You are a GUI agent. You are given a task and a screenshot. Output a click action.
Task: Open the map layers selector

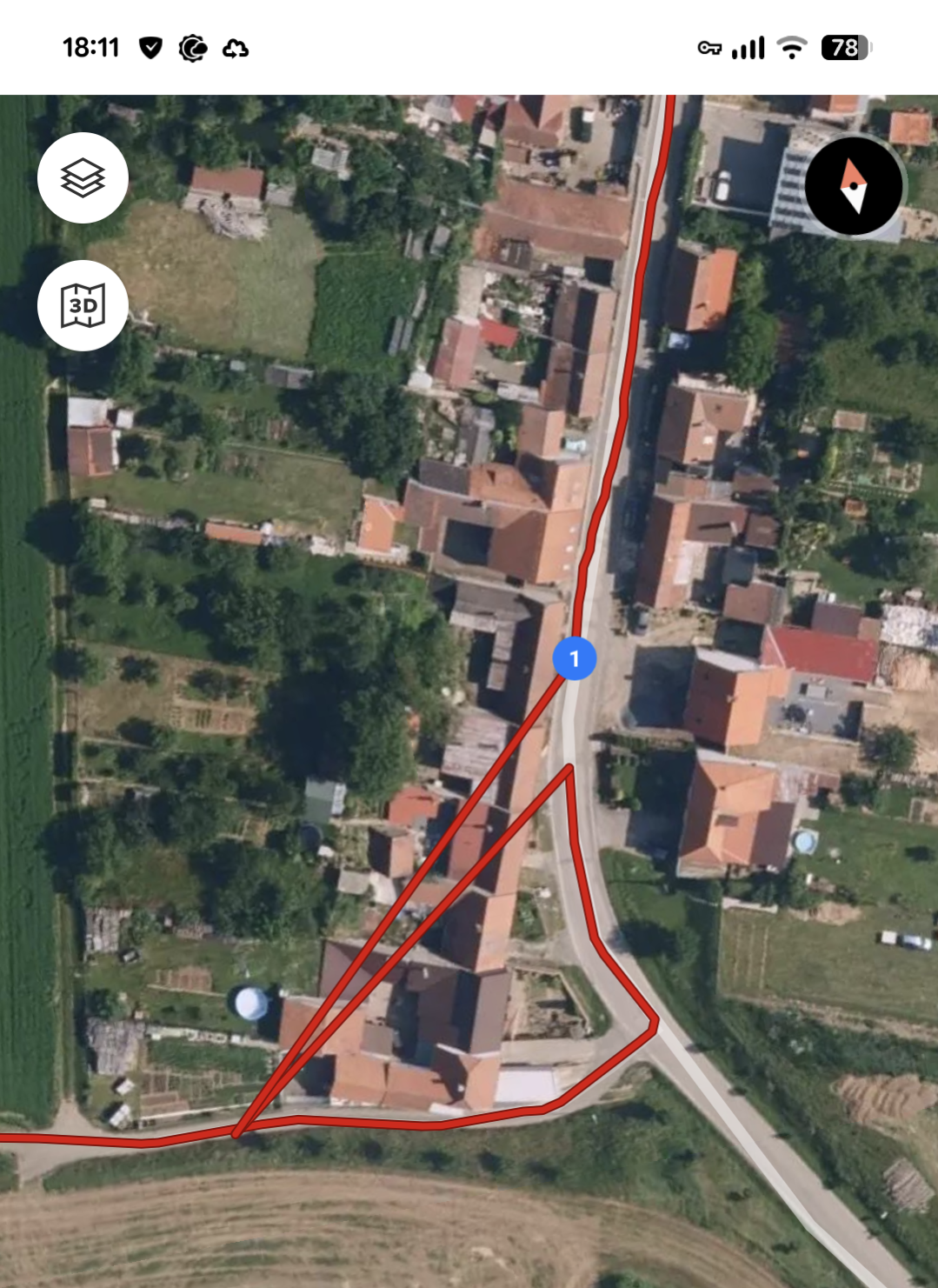click(83, 178)
